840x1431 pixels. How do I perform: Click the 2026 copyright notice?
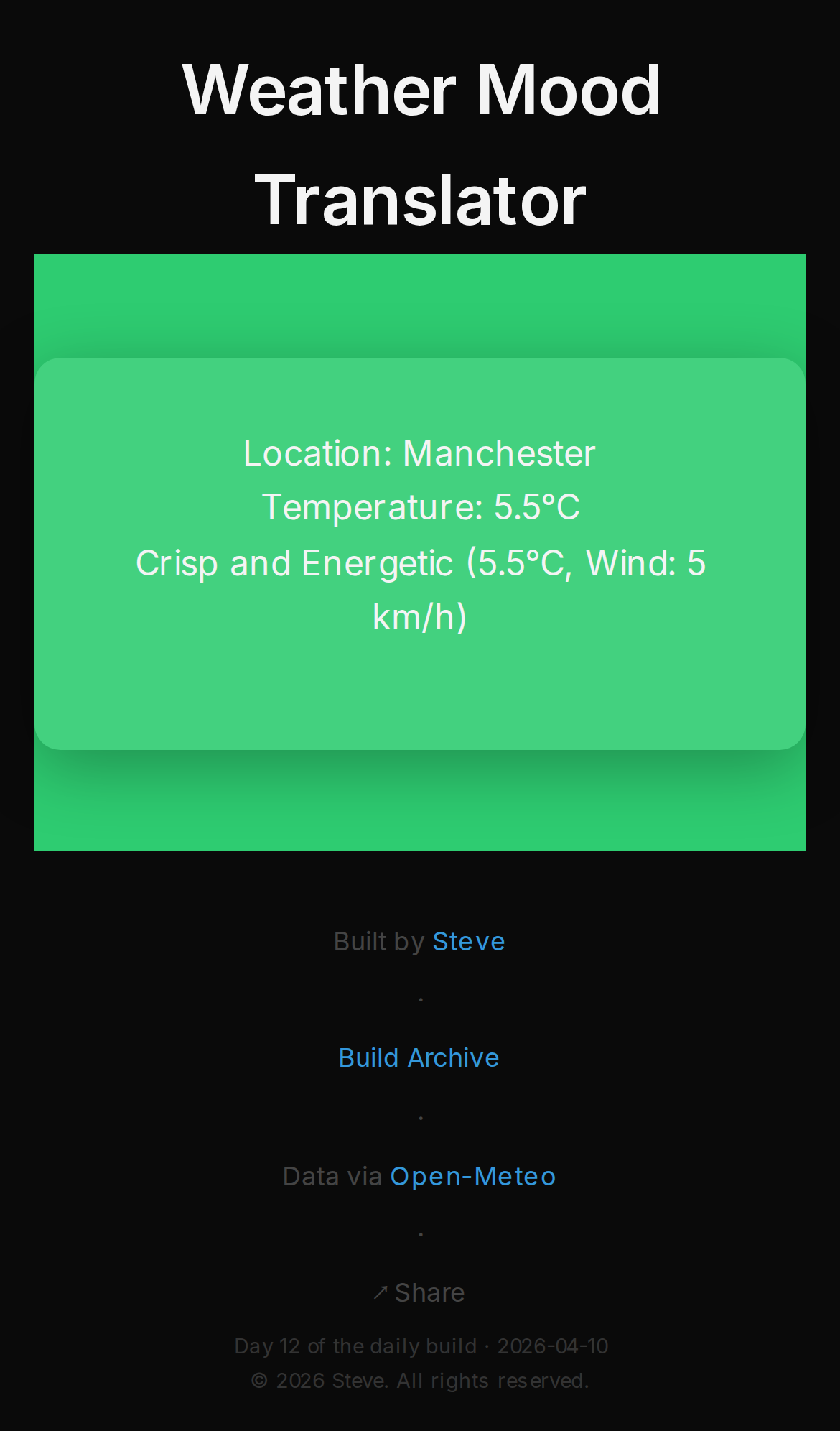pos(420,1379)
